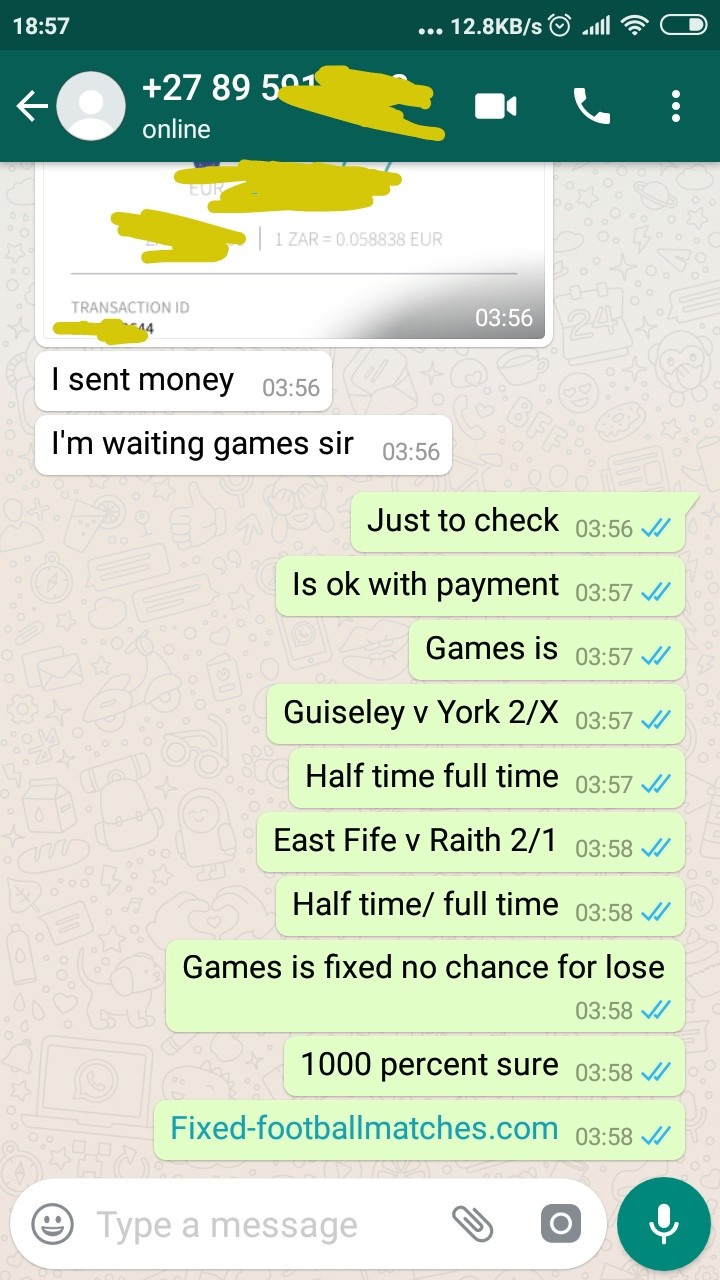Start a video call with this contact
The height and width of the screenshot is (1280, 720).
(496, 106)
